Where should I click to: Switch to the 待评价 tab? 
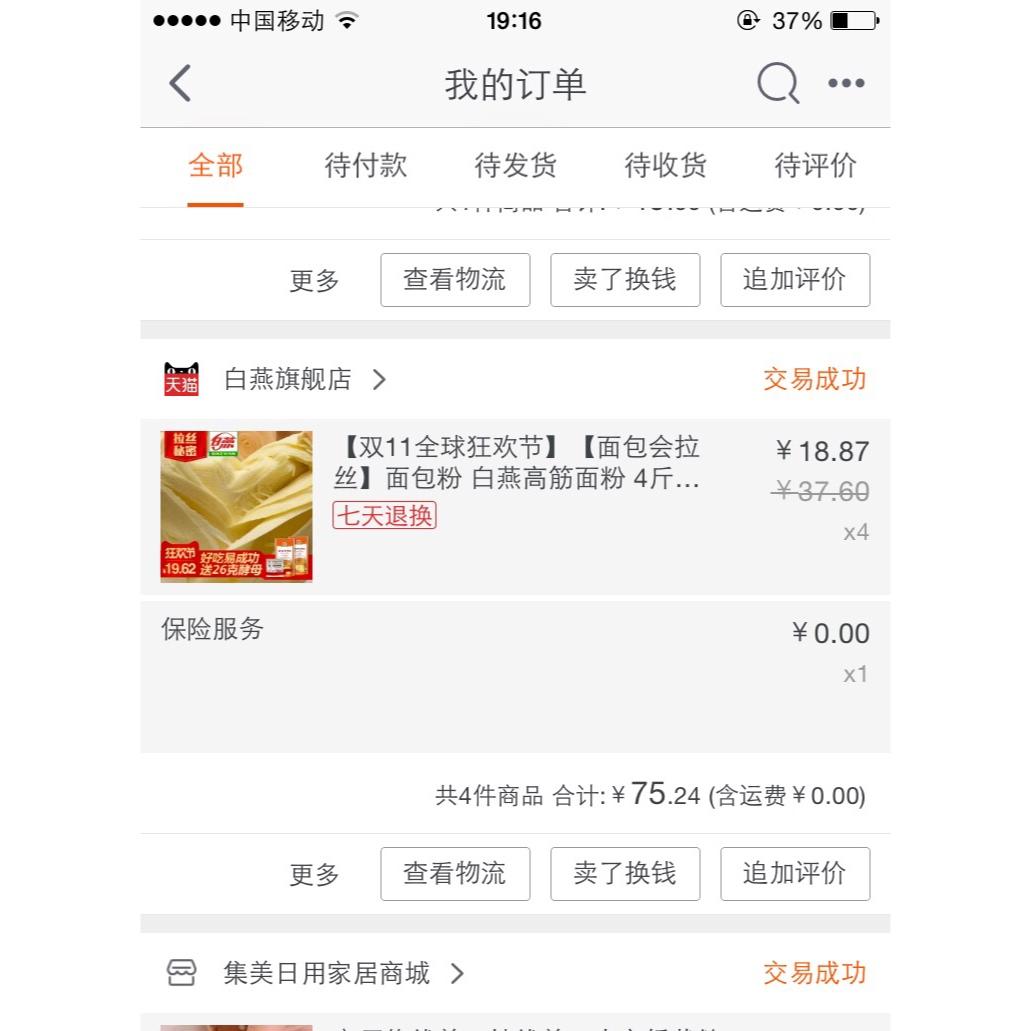tap(815, 165)
